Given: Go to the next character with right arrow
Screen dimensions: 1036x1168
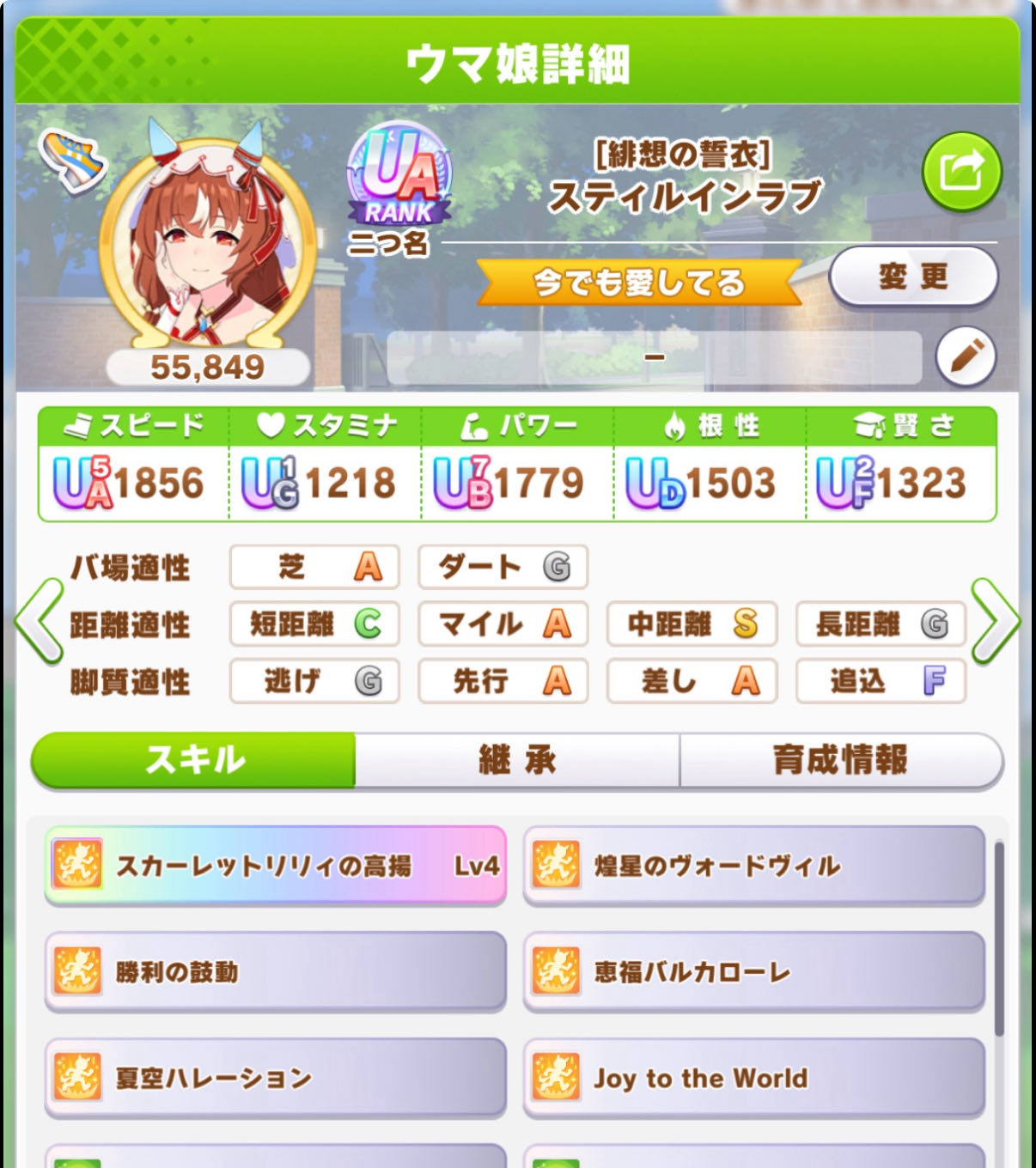Looking at the screenshot, I should pyautogui.click(x=996, y=622).
